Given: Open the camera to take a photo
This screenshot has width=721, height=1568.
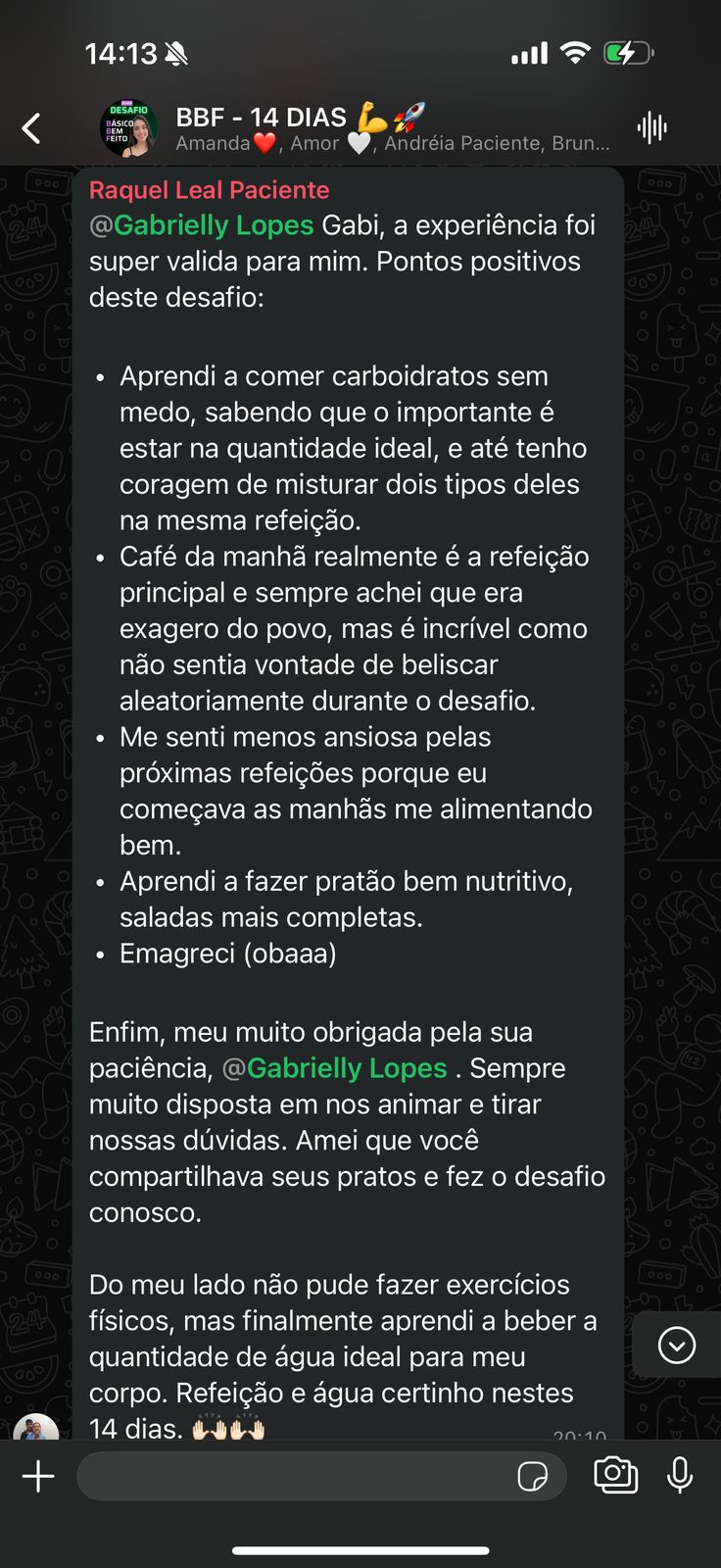Looking at the screenshot, I should pos(615,1474).
